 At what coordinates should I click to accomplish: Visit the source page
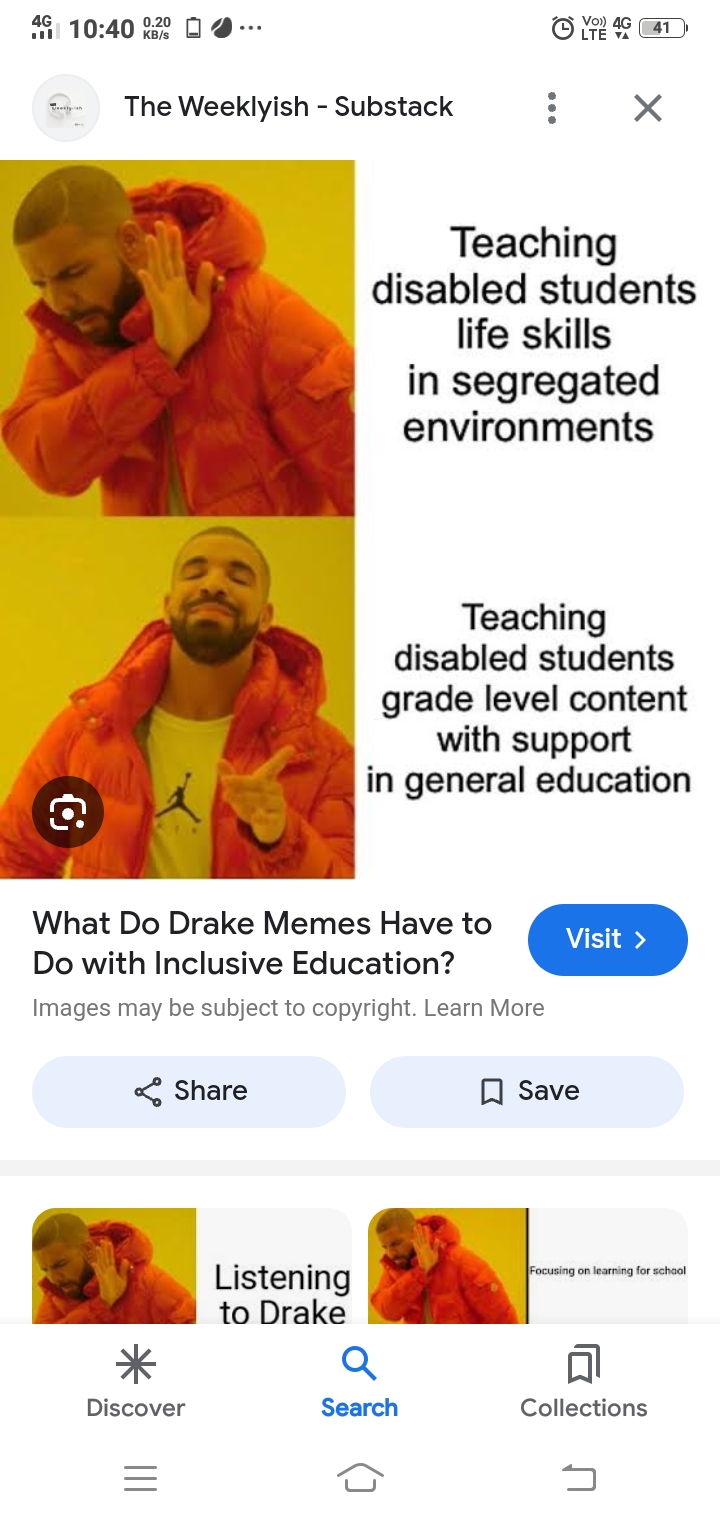click(607, 939)
